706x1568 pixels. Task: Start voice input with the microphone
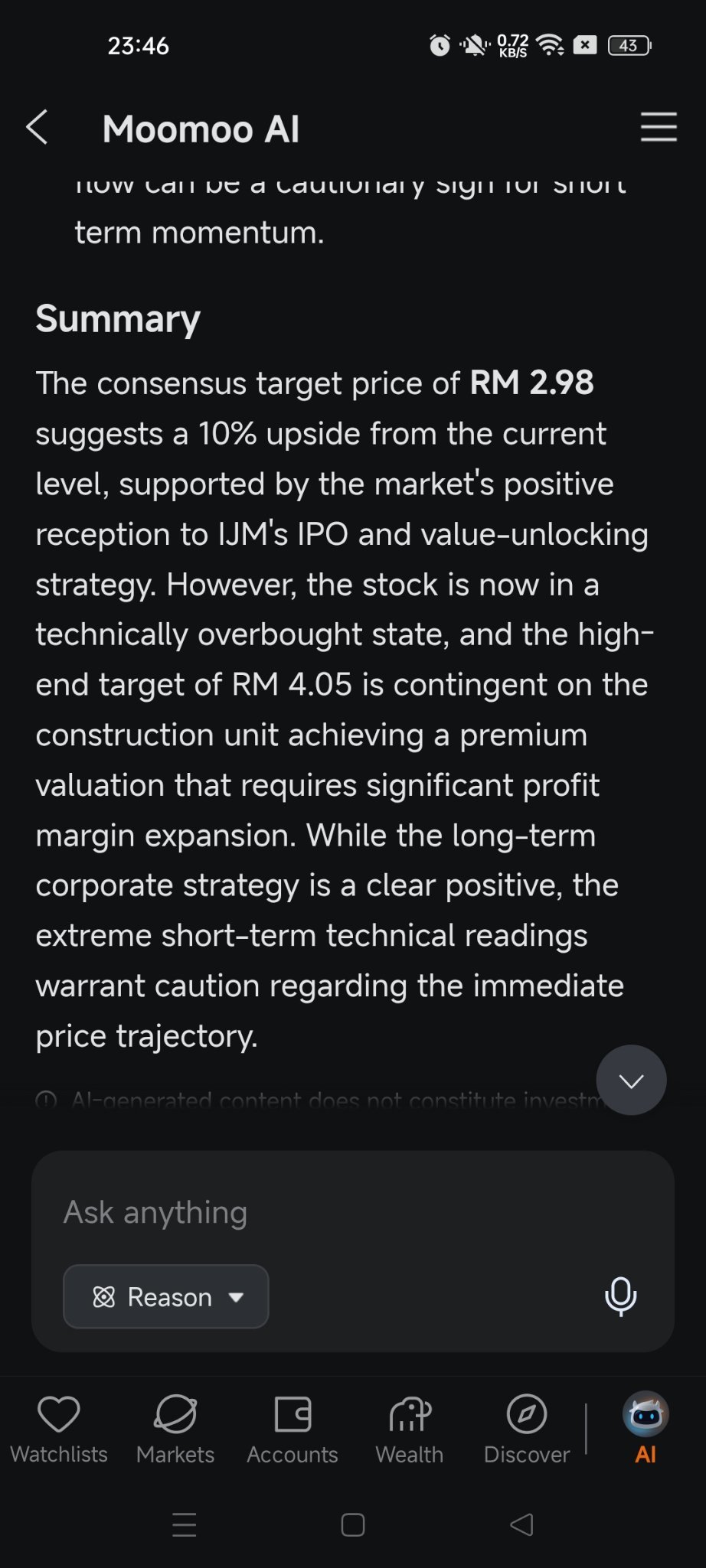coord(620,1296)
